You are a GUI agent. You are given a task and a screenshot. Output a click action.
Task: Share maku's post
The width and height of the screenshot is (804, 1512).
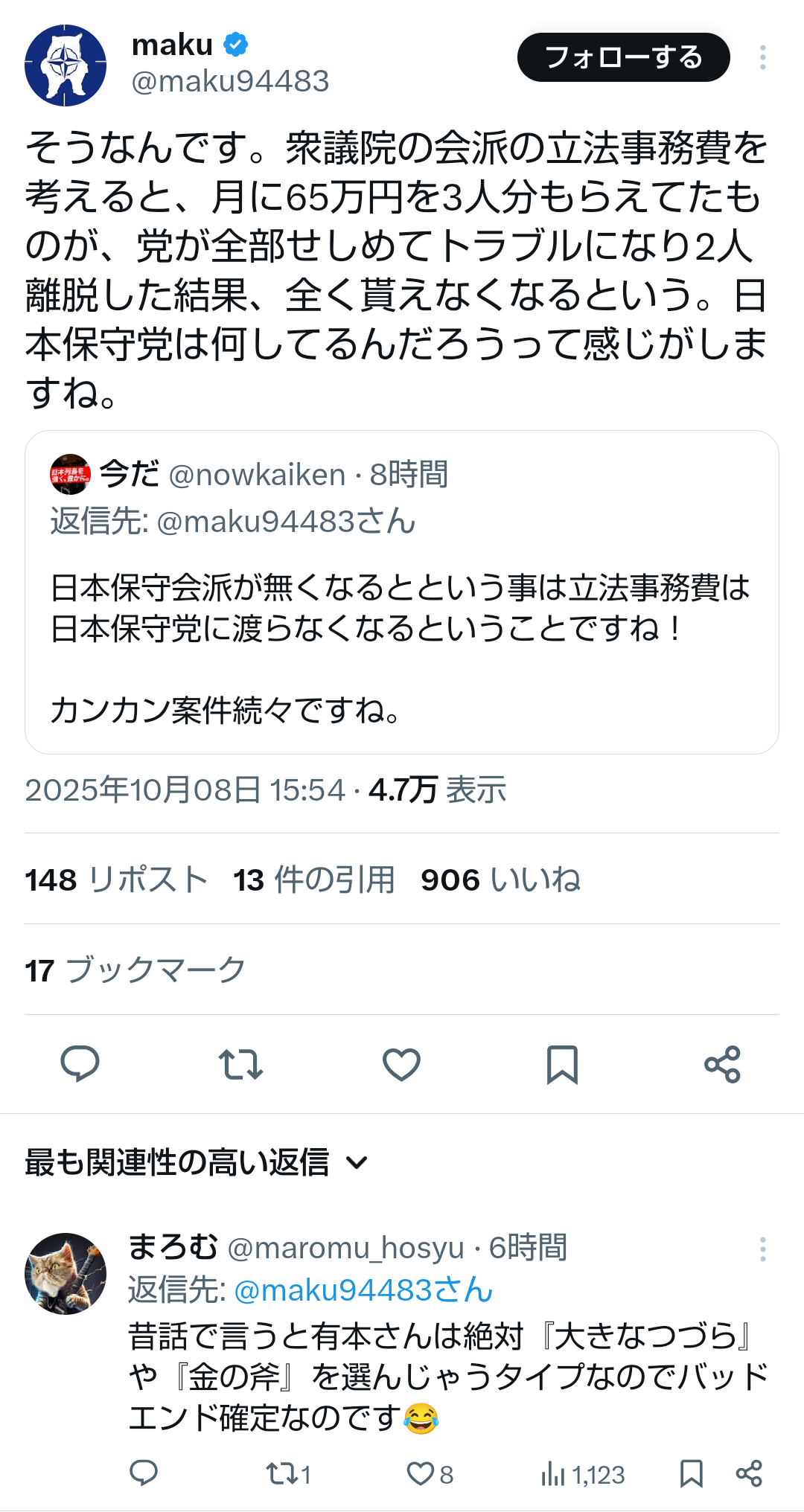(722, 1064)
